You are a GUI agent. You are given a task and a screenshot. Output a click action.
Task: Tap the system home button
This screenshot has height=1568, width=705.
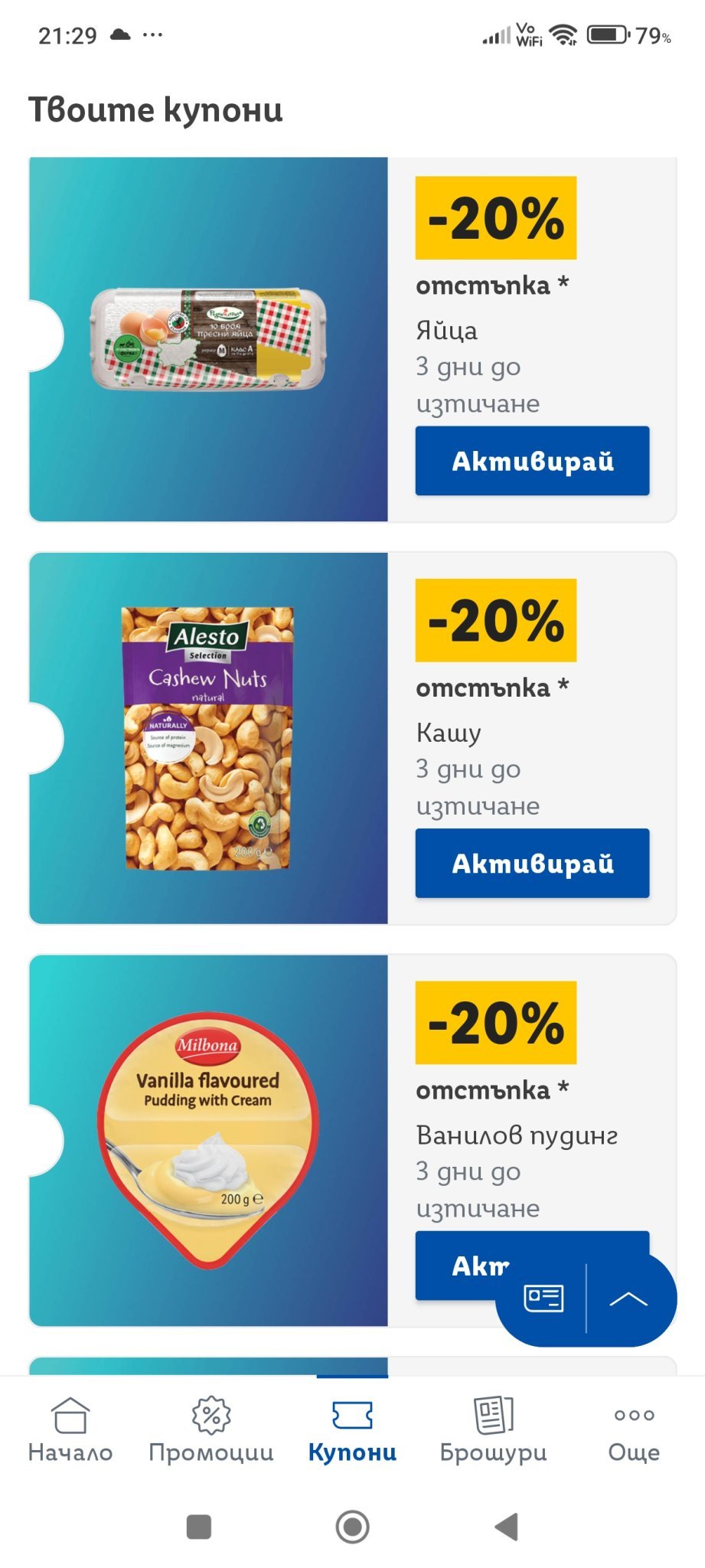click(352, 1527)
